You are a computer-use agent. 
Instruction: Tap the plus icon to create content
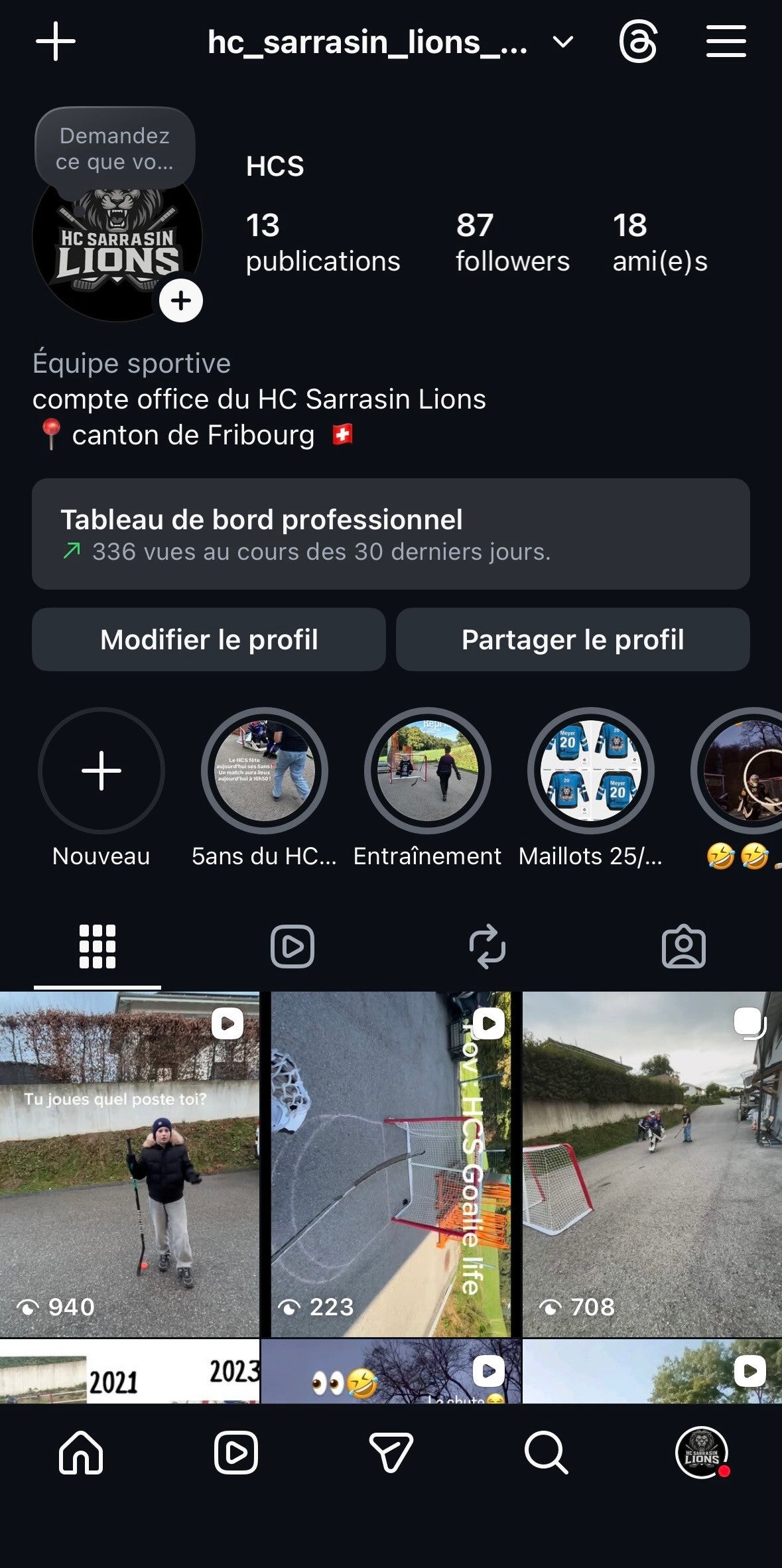click(x=56, y=42)
